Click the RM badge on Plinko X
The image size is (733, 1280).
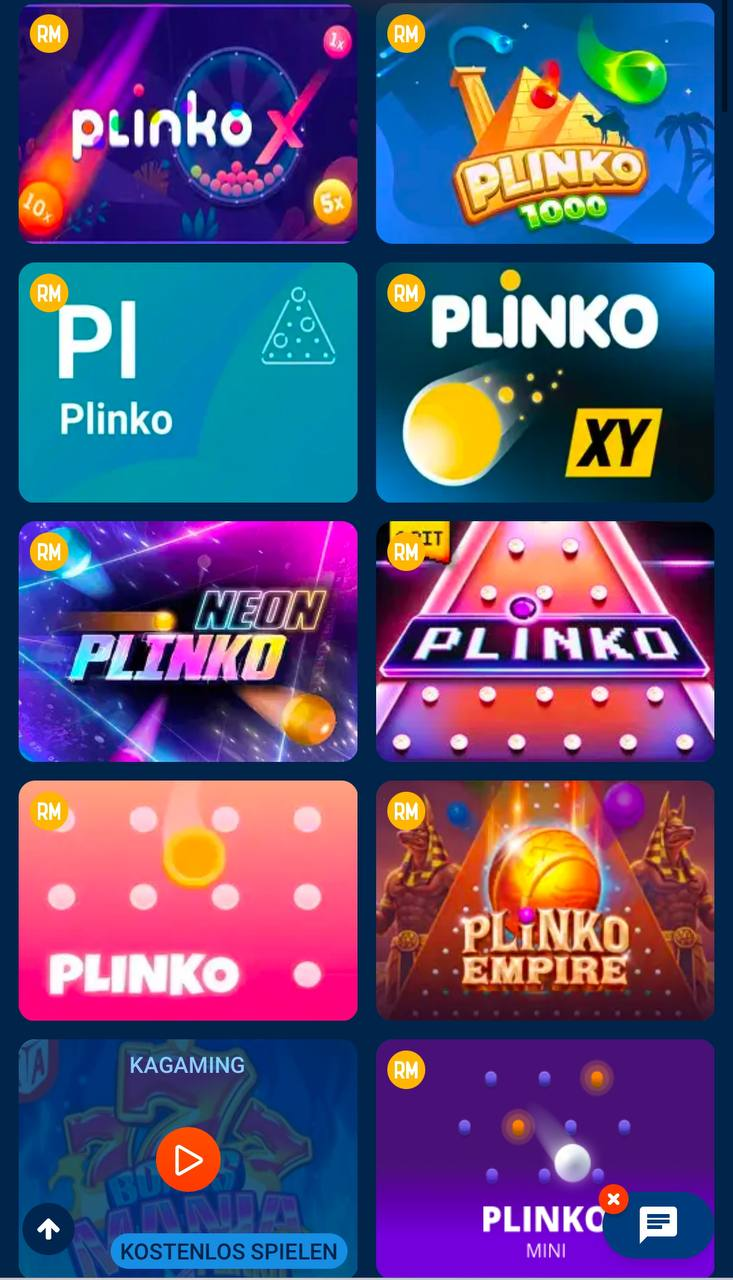[x=47, y=33]
